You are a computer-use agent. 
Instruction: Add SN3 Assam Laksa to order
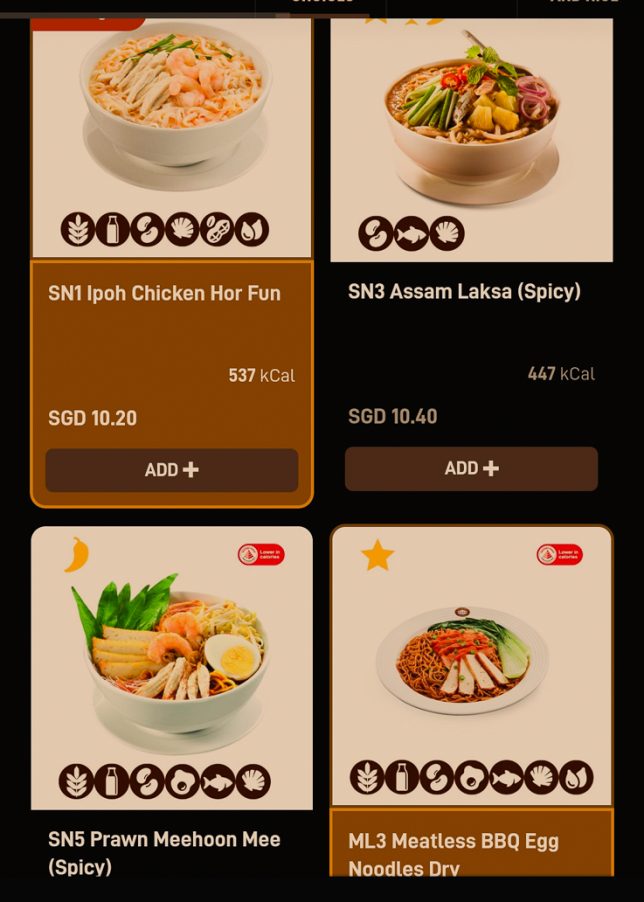click(471, 468)
